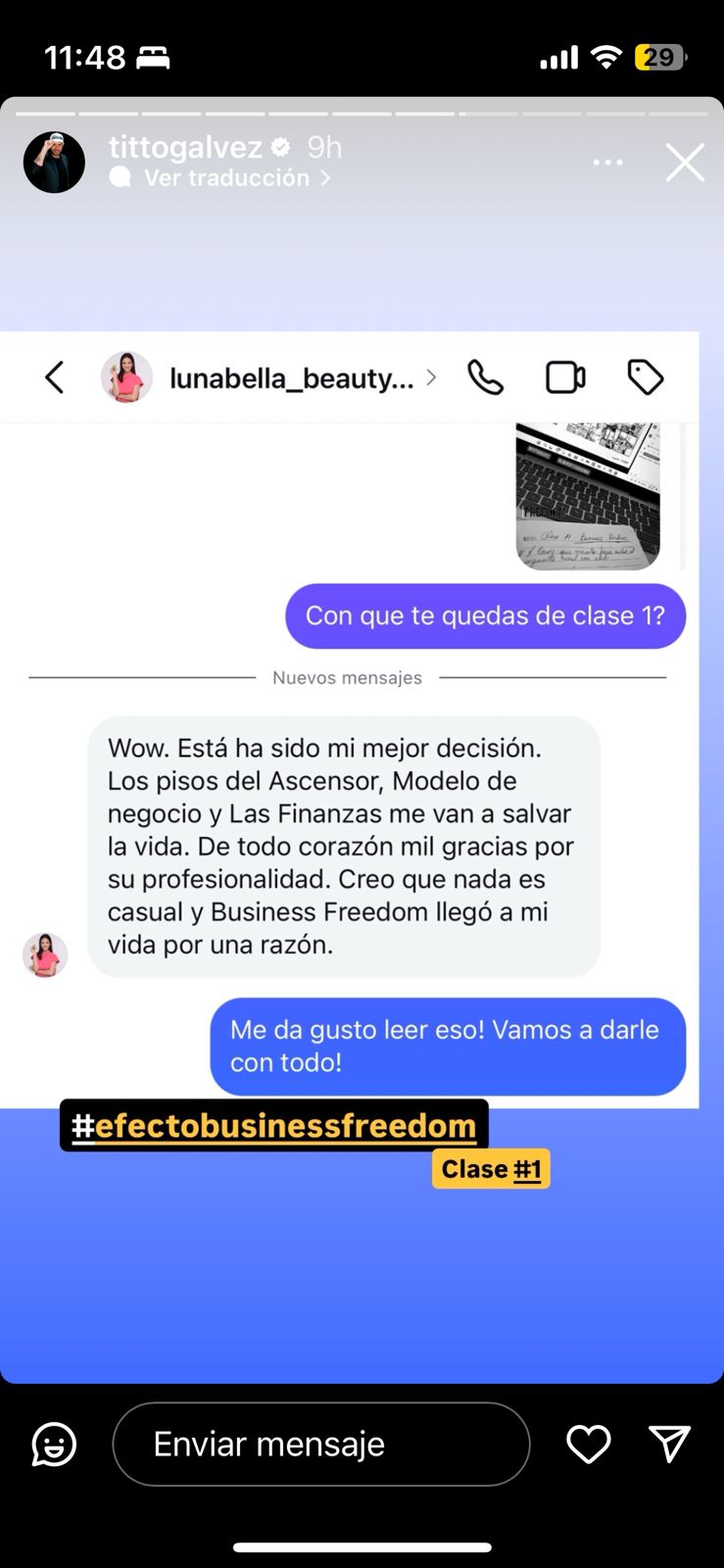724x1568 pixels.
Task: Open tittogalvez profile from avatar
Action: pyautogui.click(x=54, y=163)
